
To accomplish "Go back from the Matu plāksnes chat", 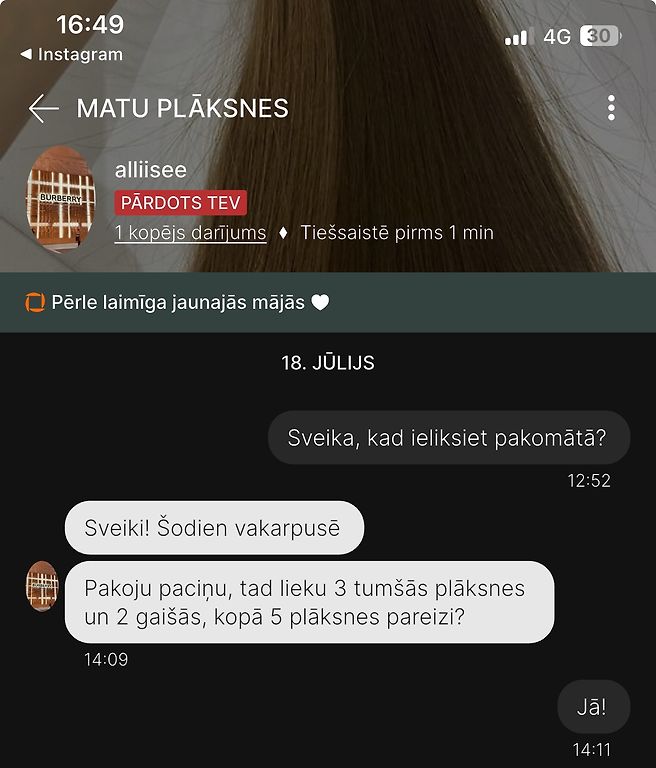I will click(43, 108).
